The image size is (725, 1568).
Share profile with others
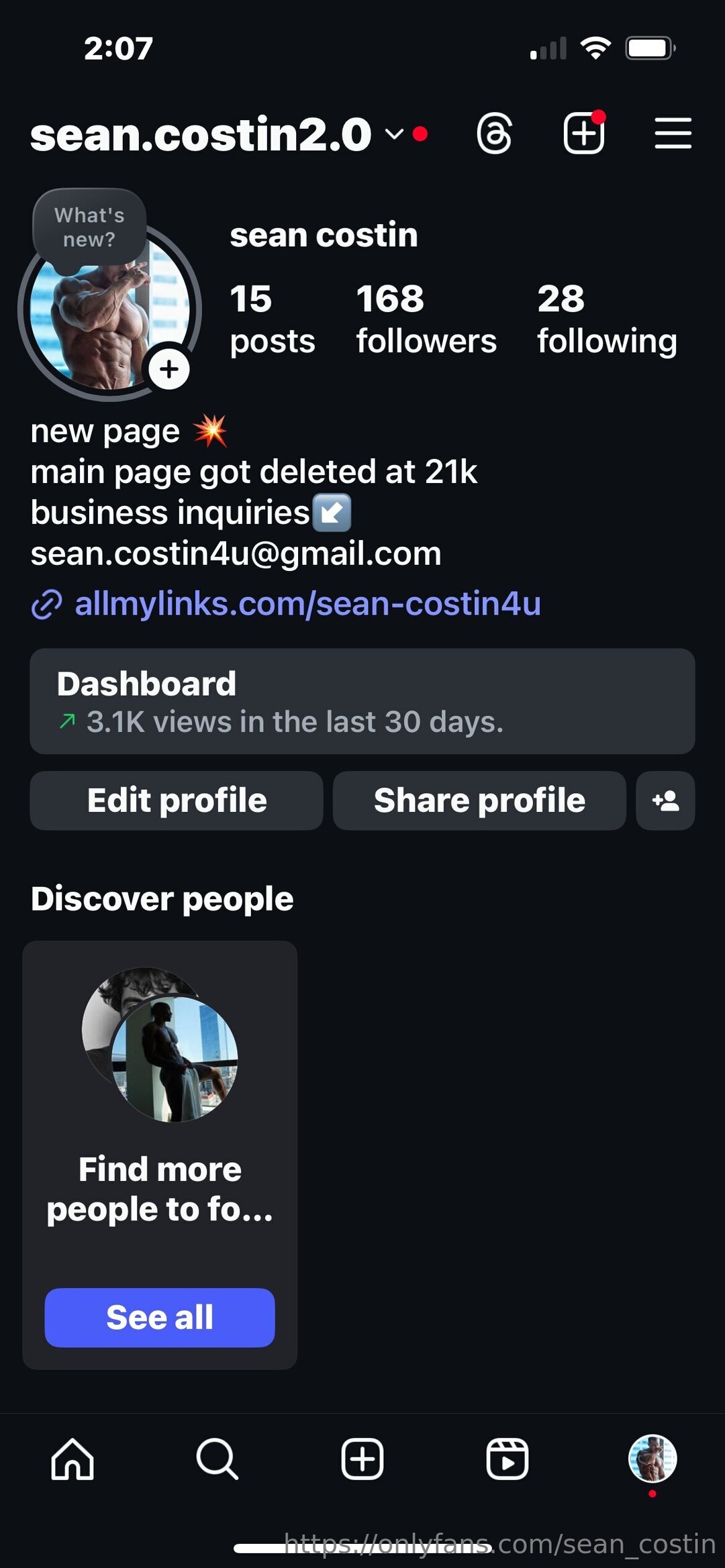tap(479, 800)
